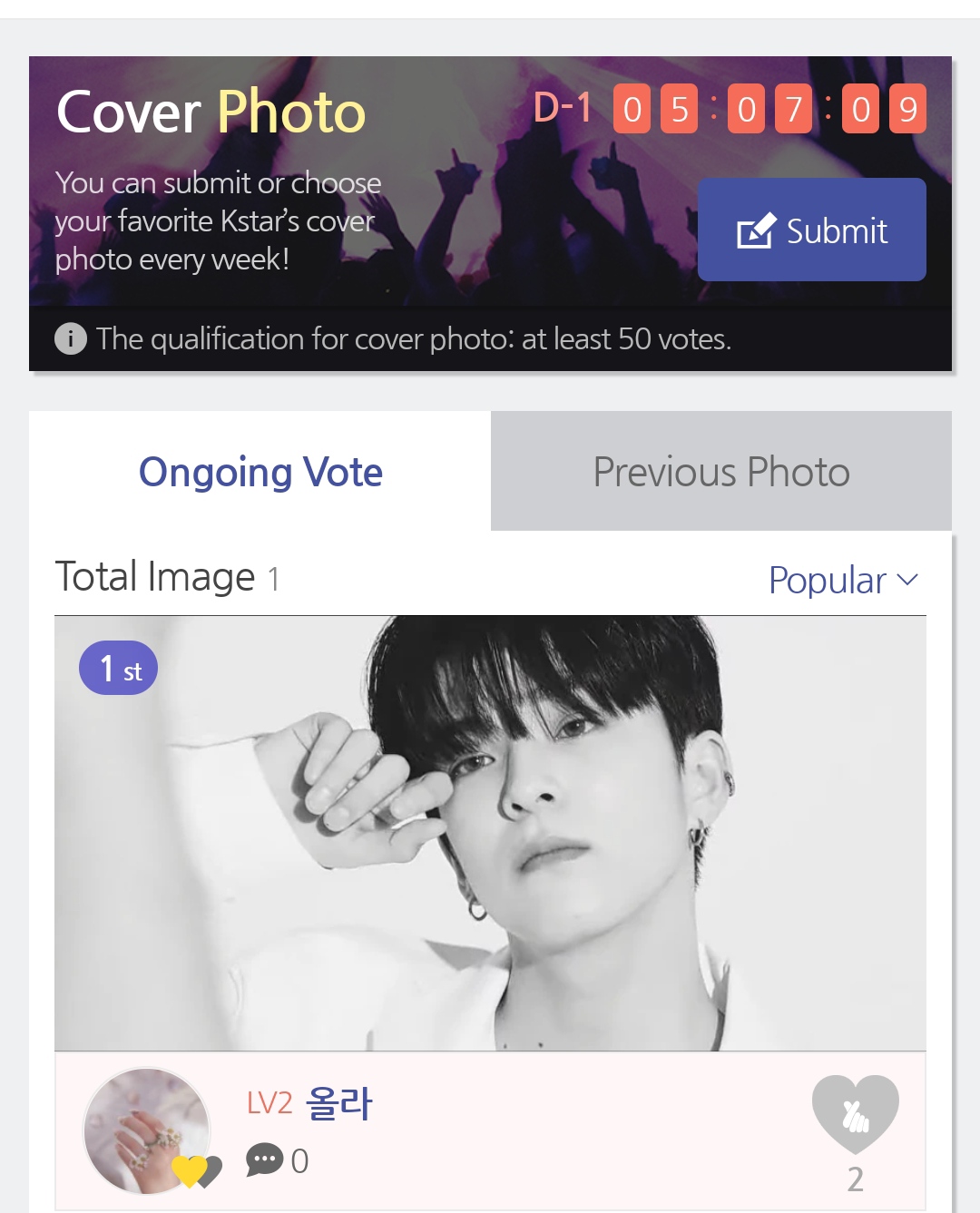Expand the Popular sort dropdown
Screen dimensions: 980x1213
tap(843, 580)
